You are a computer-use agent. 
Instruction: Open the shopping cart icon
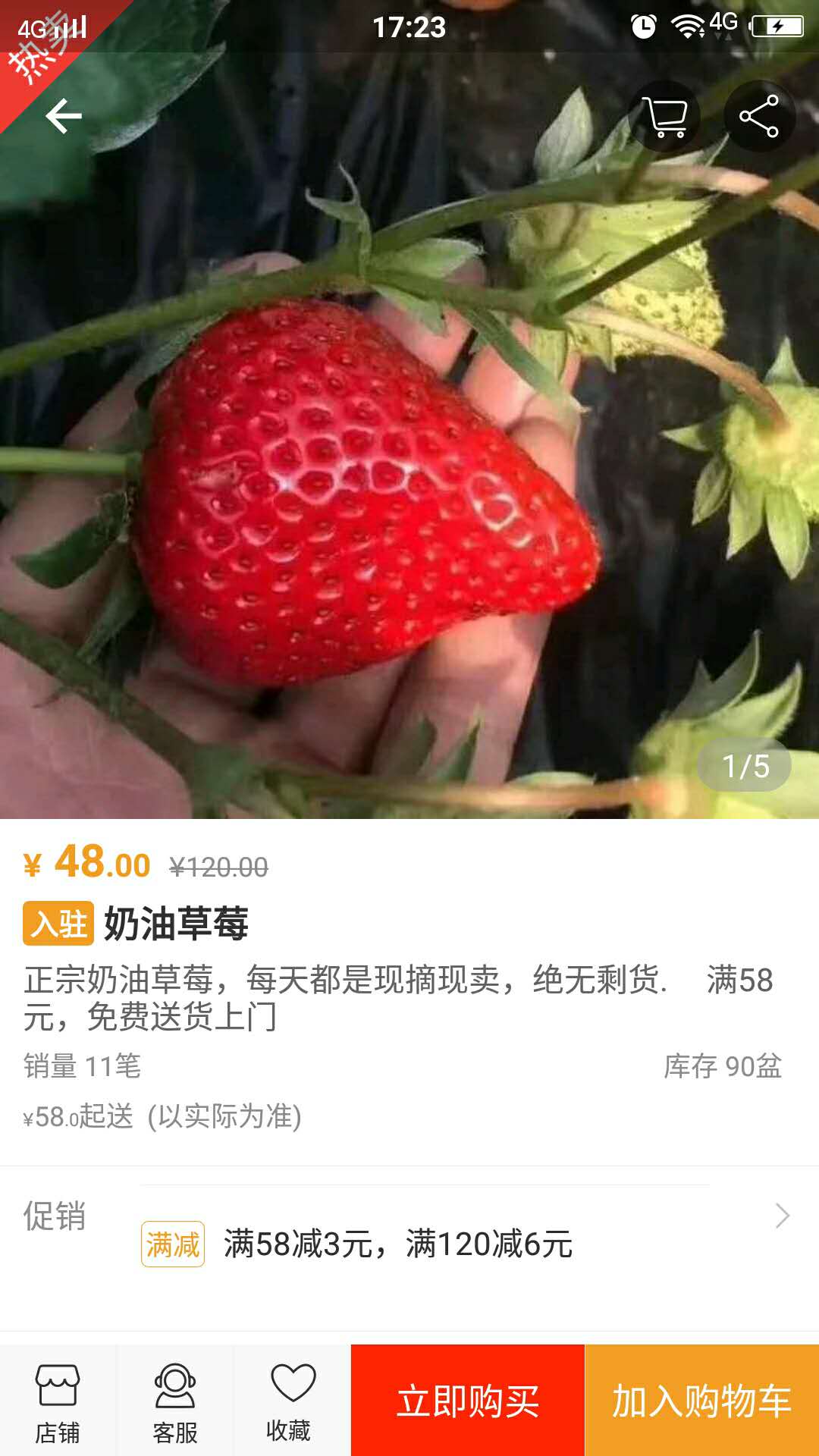coord(665,117)
